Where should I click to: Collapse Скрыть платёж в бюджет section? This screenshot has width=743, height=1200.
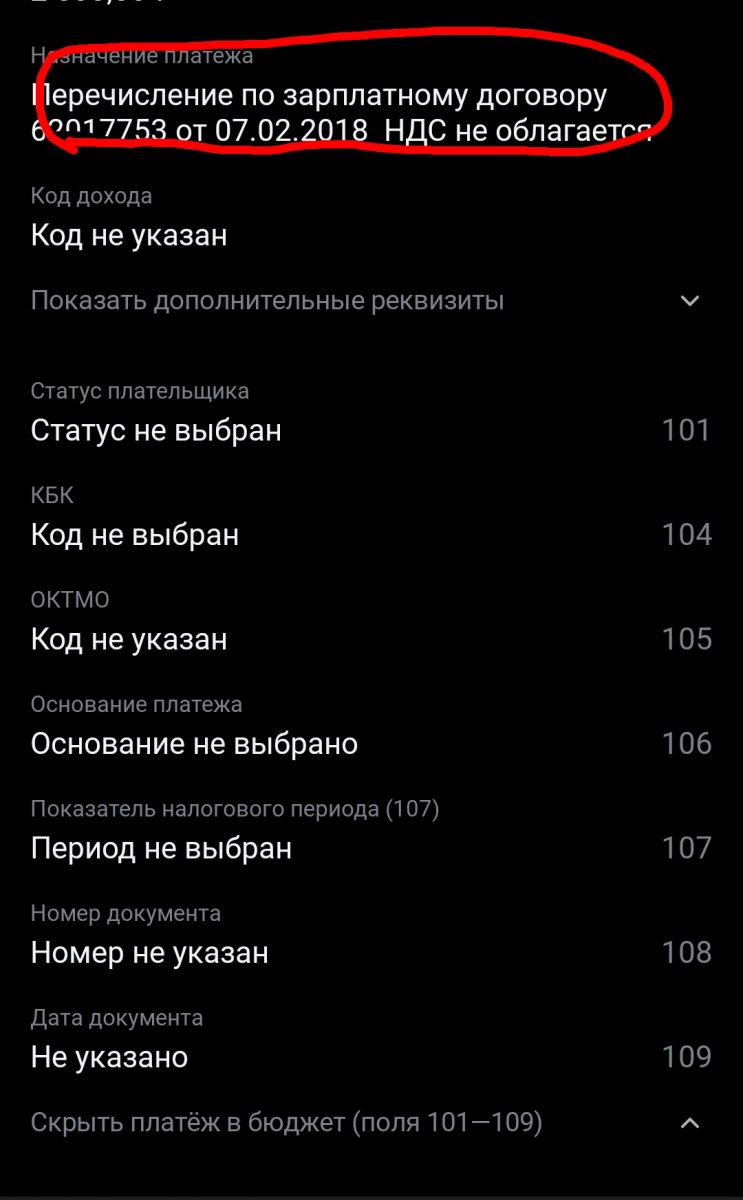(371, 1123)
